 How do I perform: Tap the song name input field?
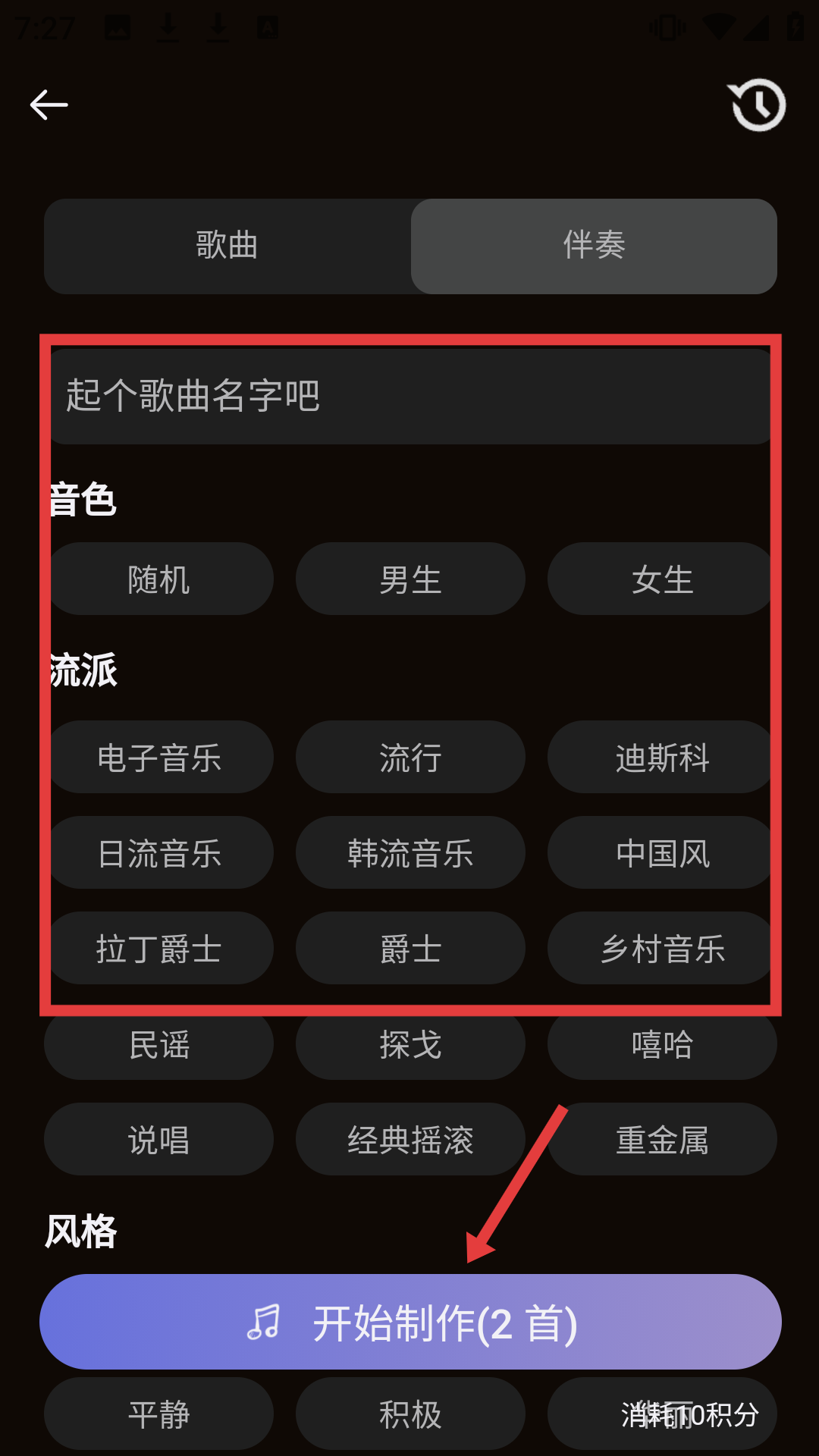409,396
